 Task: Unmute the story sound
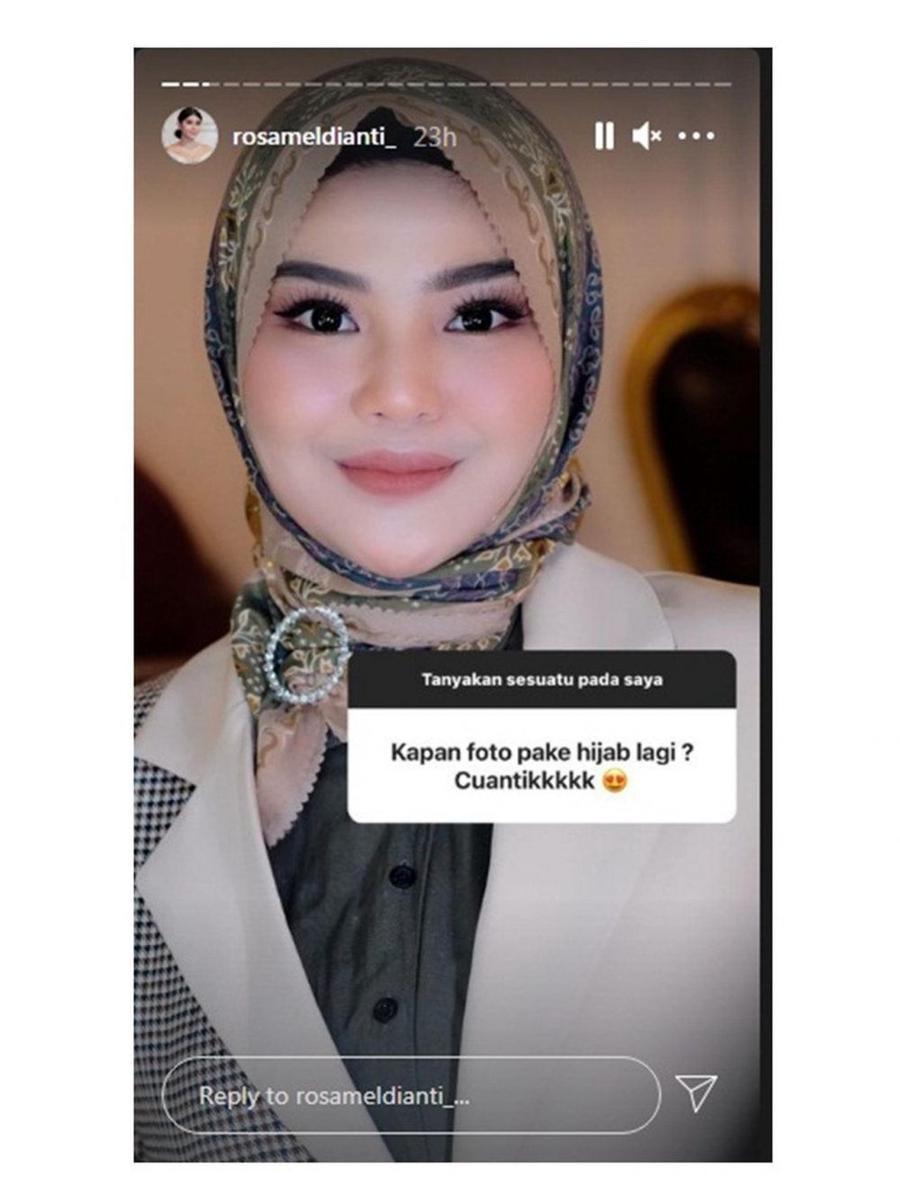click(647, 136)
